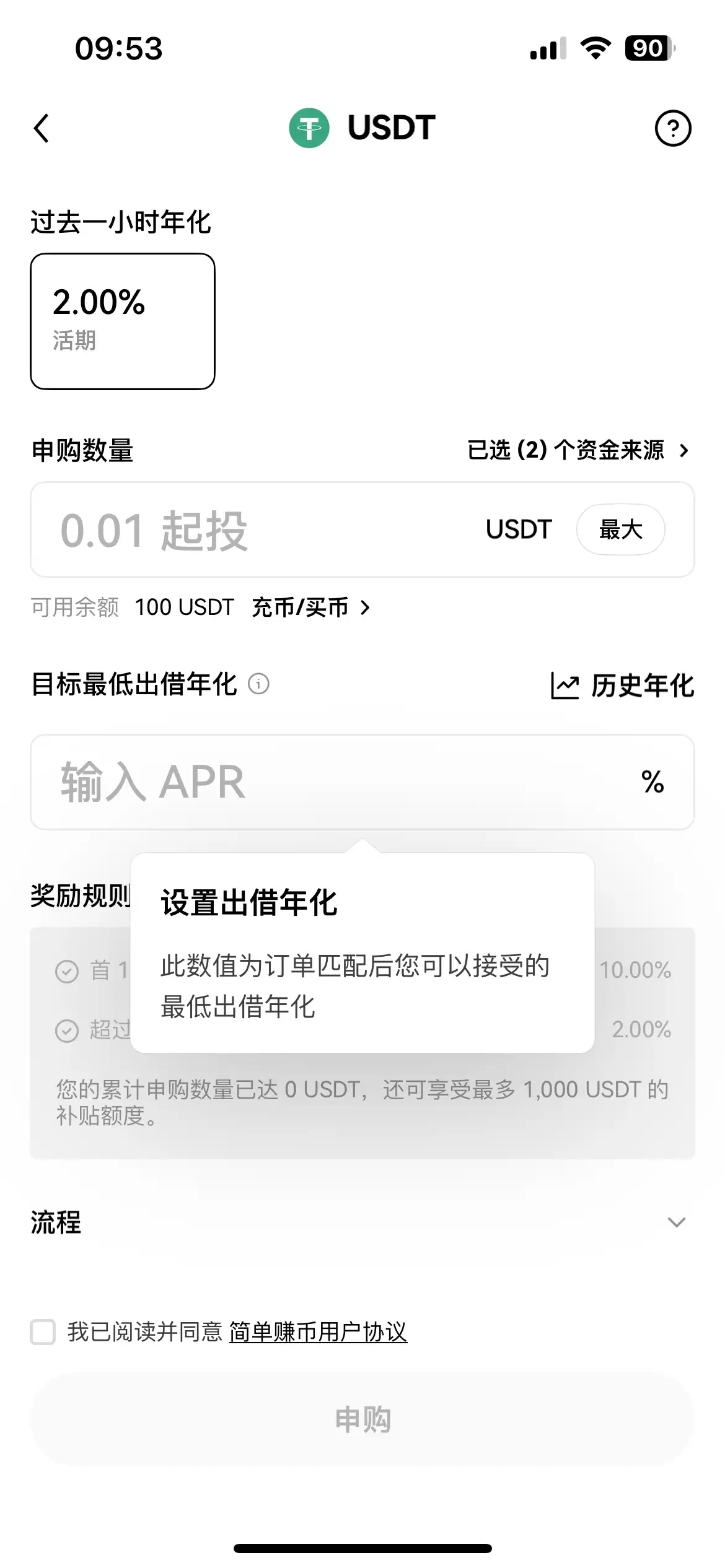Click the battery indicator showing 90
The height and width of the screenshot is (1568, 725).
tap(647, 48)
